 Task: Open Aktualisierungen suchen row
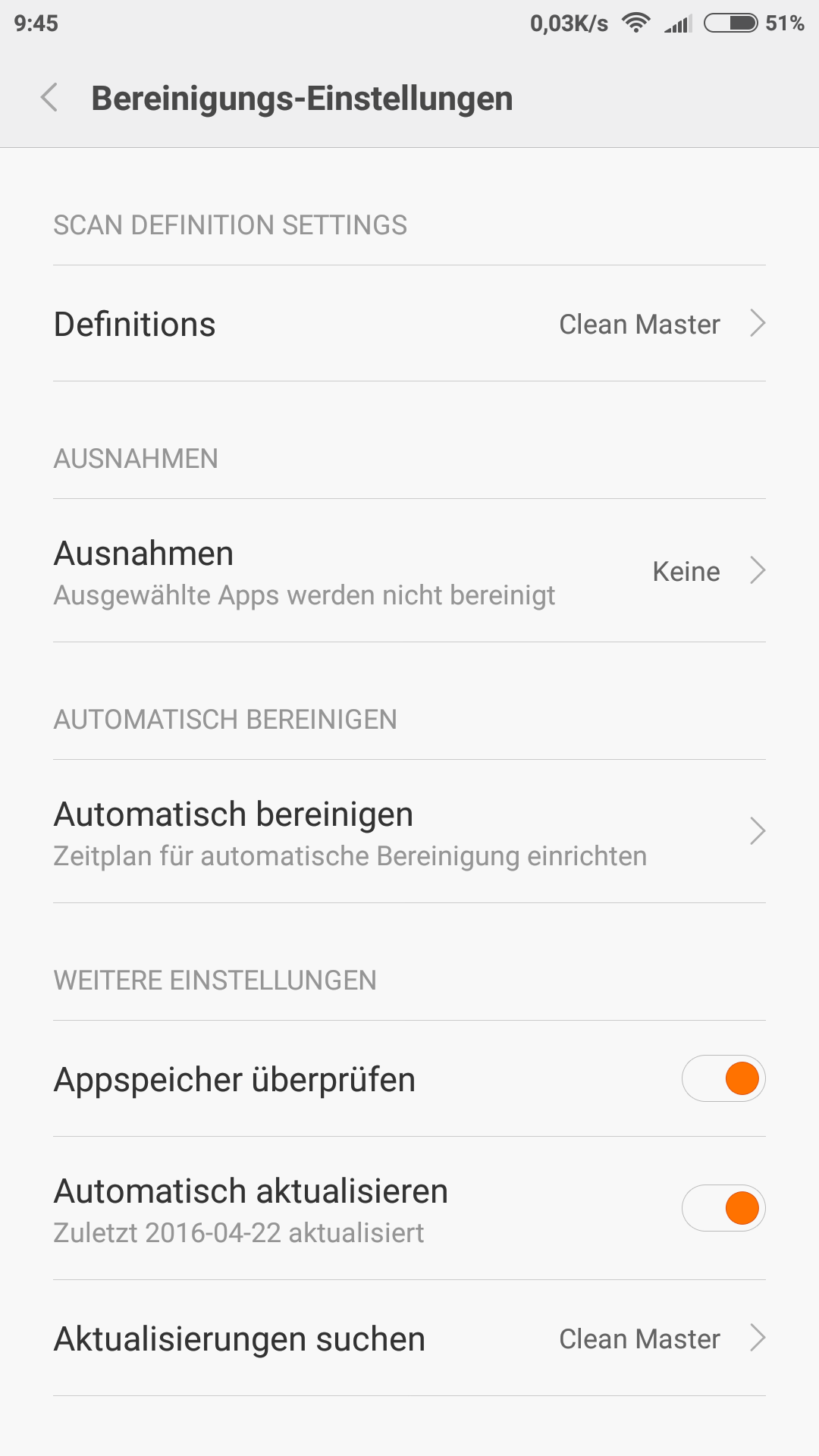point(409,1338)
